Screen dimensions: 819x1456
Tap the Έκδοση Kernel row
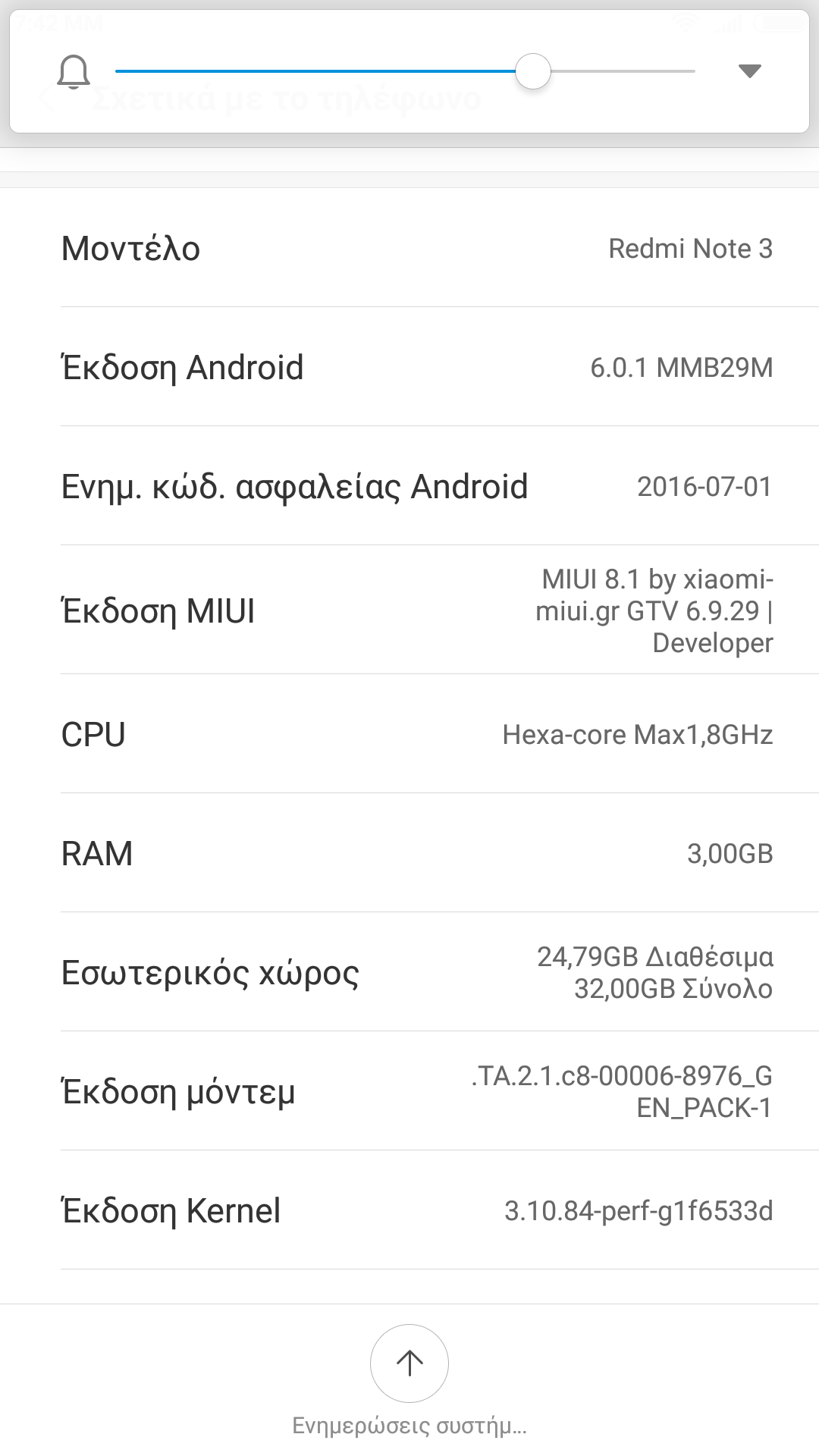pyautogui.click(x=409, y=1210)
